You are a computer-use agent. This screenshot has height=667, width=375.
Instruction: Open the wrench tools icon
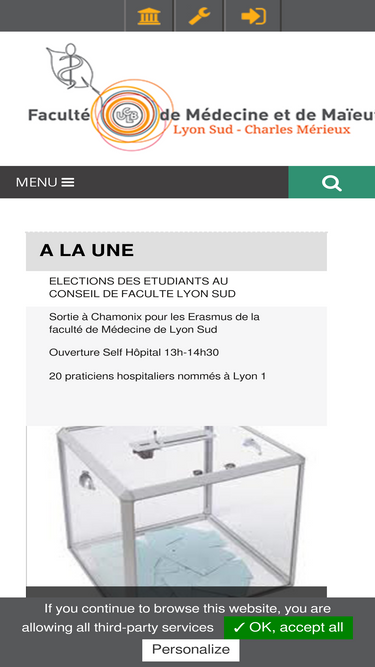click(199, 16)
